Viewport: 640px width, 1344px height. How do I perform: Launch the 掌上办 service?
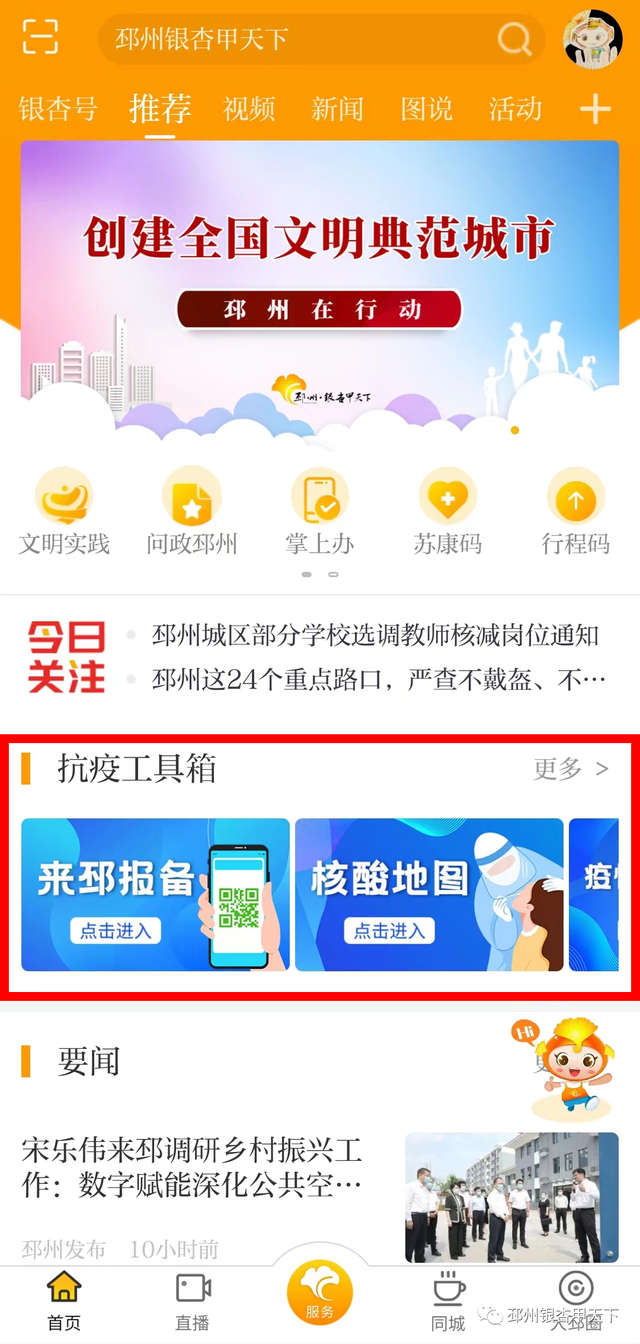pos(320,510)
